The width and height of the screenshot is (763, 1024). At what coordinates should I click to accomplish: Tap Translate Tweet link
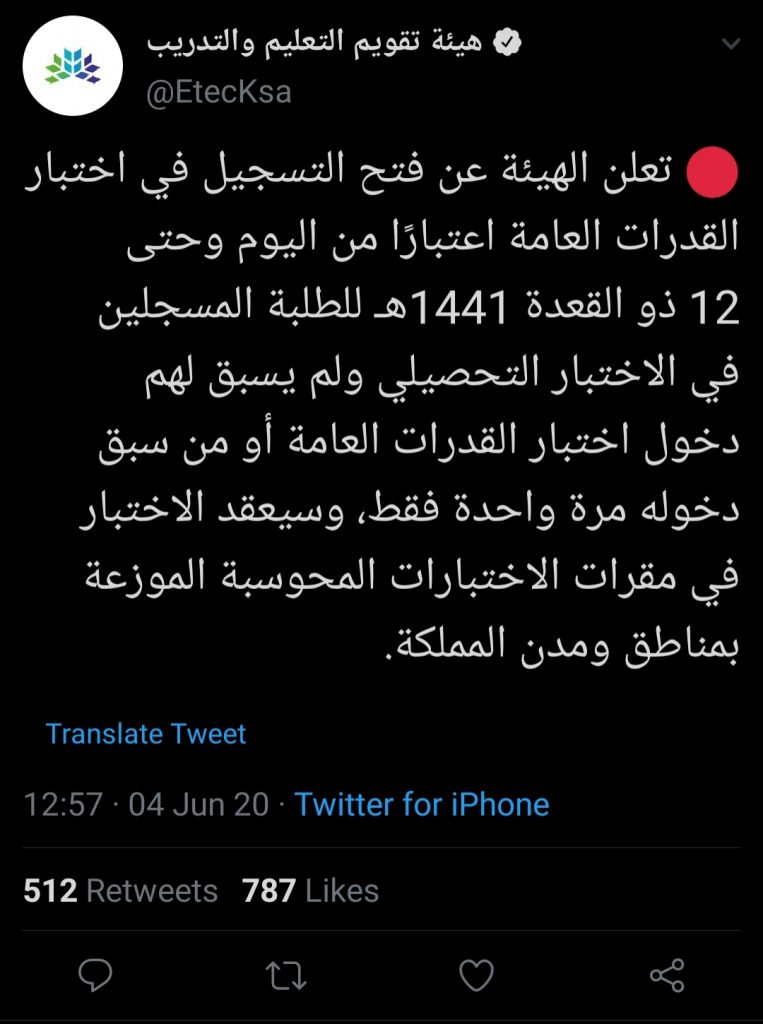(146, 734)
